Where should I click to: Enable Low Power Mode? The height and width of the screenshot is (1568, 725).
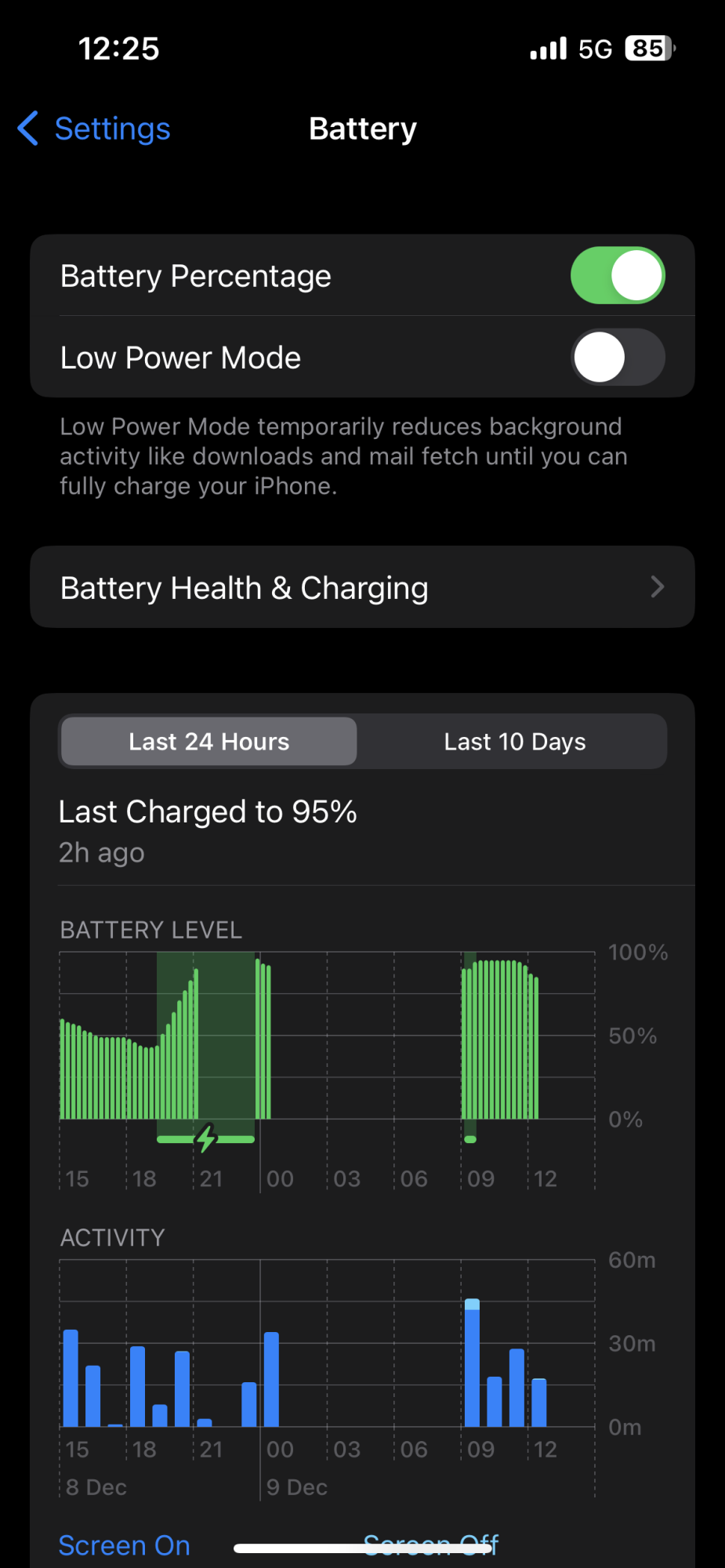pyautogui.click(x=618, y=358)
